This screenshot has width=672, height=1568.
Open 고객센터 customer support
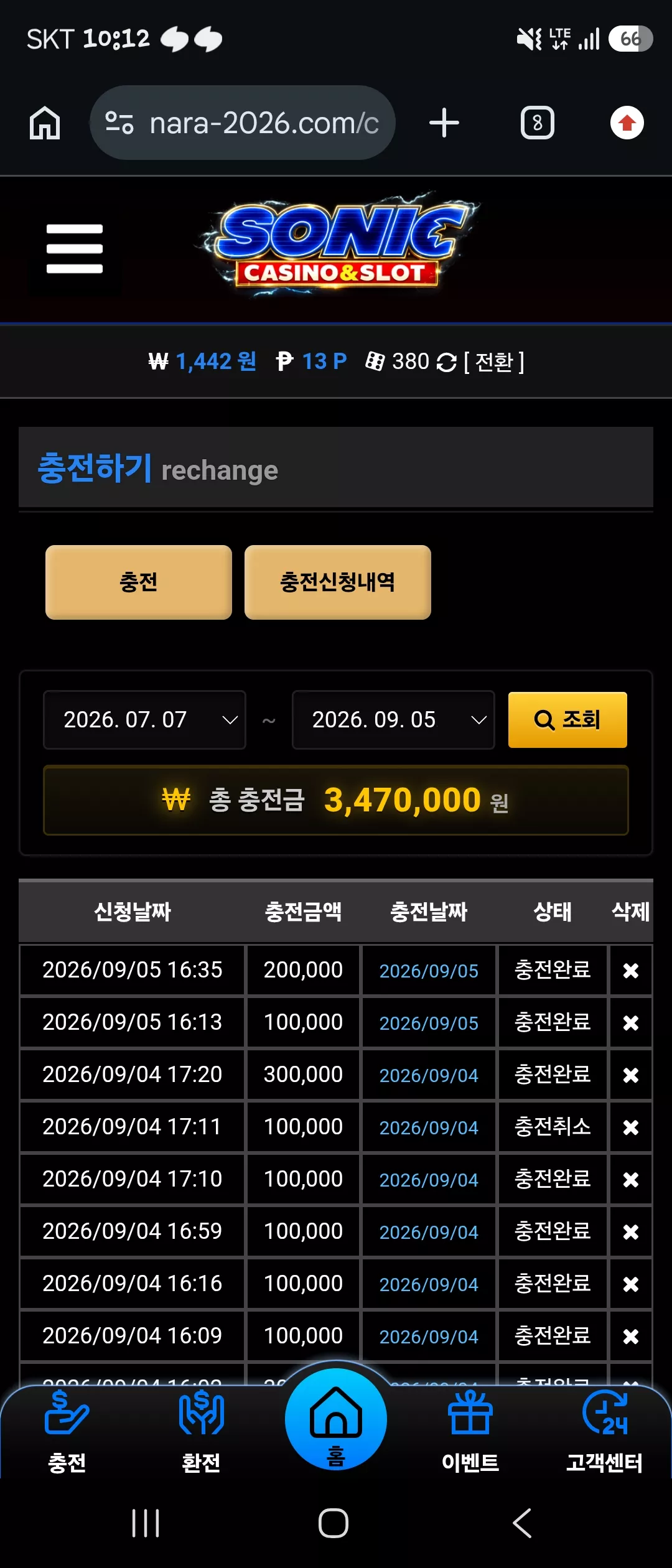tap(604, 1432)
